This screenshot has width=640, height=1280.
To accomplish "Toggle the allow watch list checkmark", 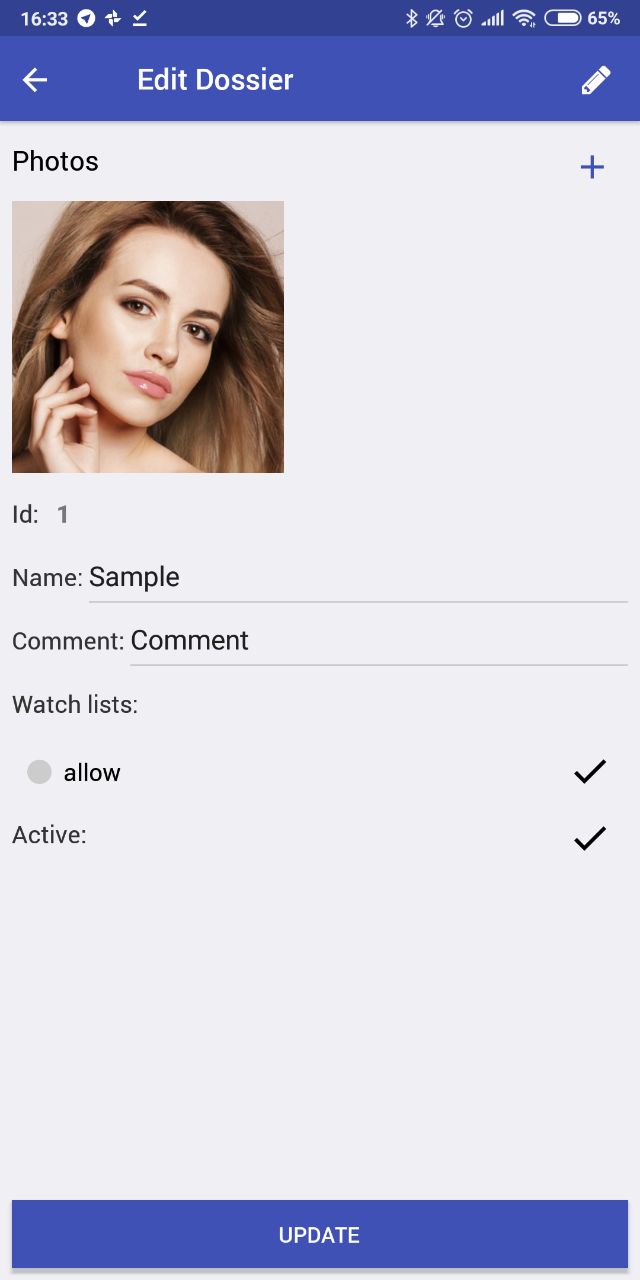I will [590, 771].
